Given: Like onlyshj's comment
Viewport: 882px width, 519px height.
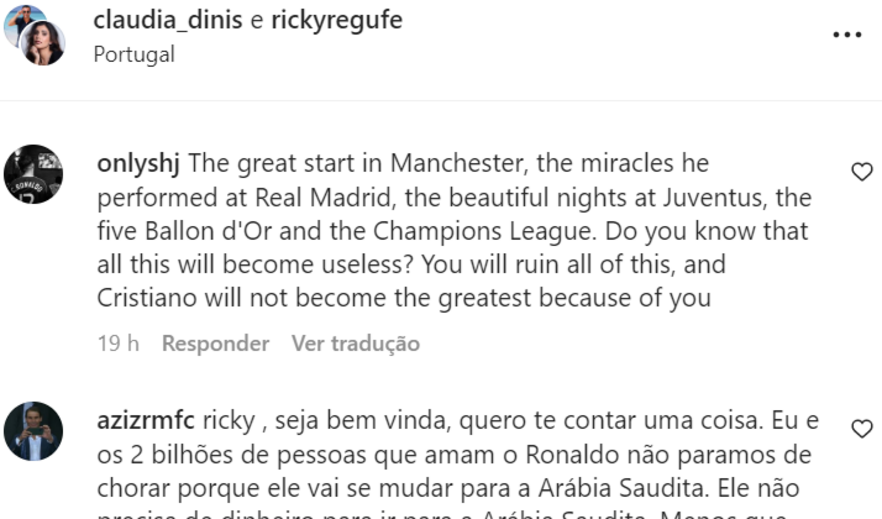Looking at the screenshot, I should [x=861, y=172].
